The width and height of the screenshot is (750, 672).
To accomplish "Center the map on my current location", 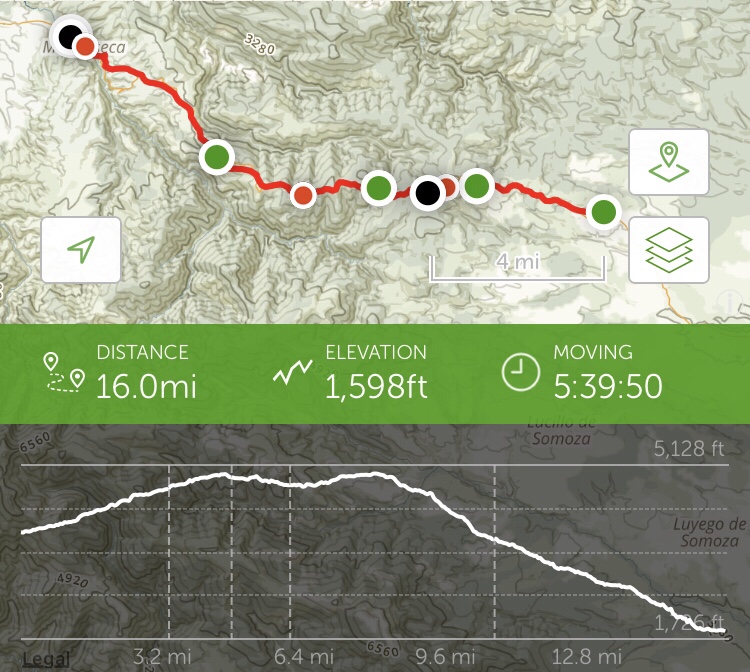I will (x=81, y=250).
